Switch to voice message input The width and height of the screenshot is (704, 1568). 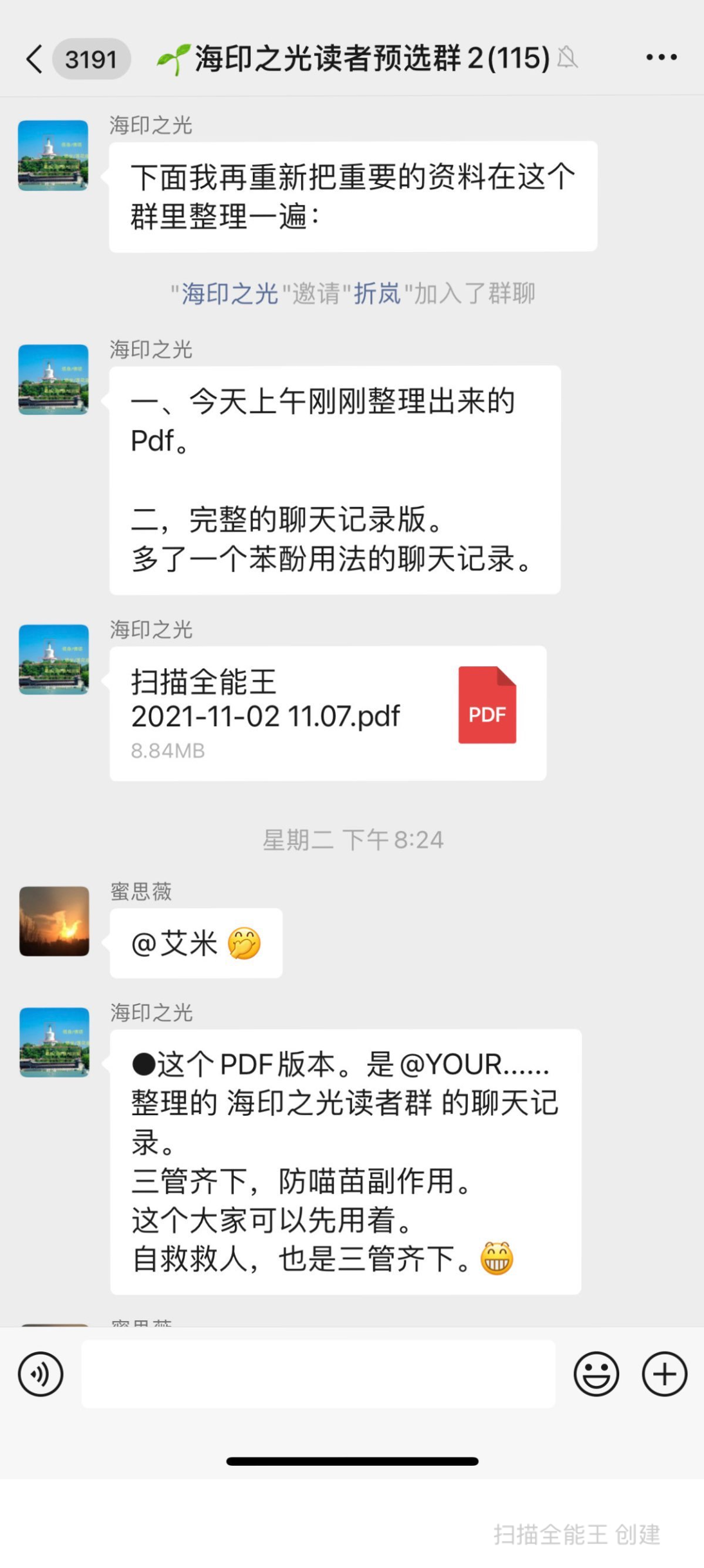pos(41,1374)
